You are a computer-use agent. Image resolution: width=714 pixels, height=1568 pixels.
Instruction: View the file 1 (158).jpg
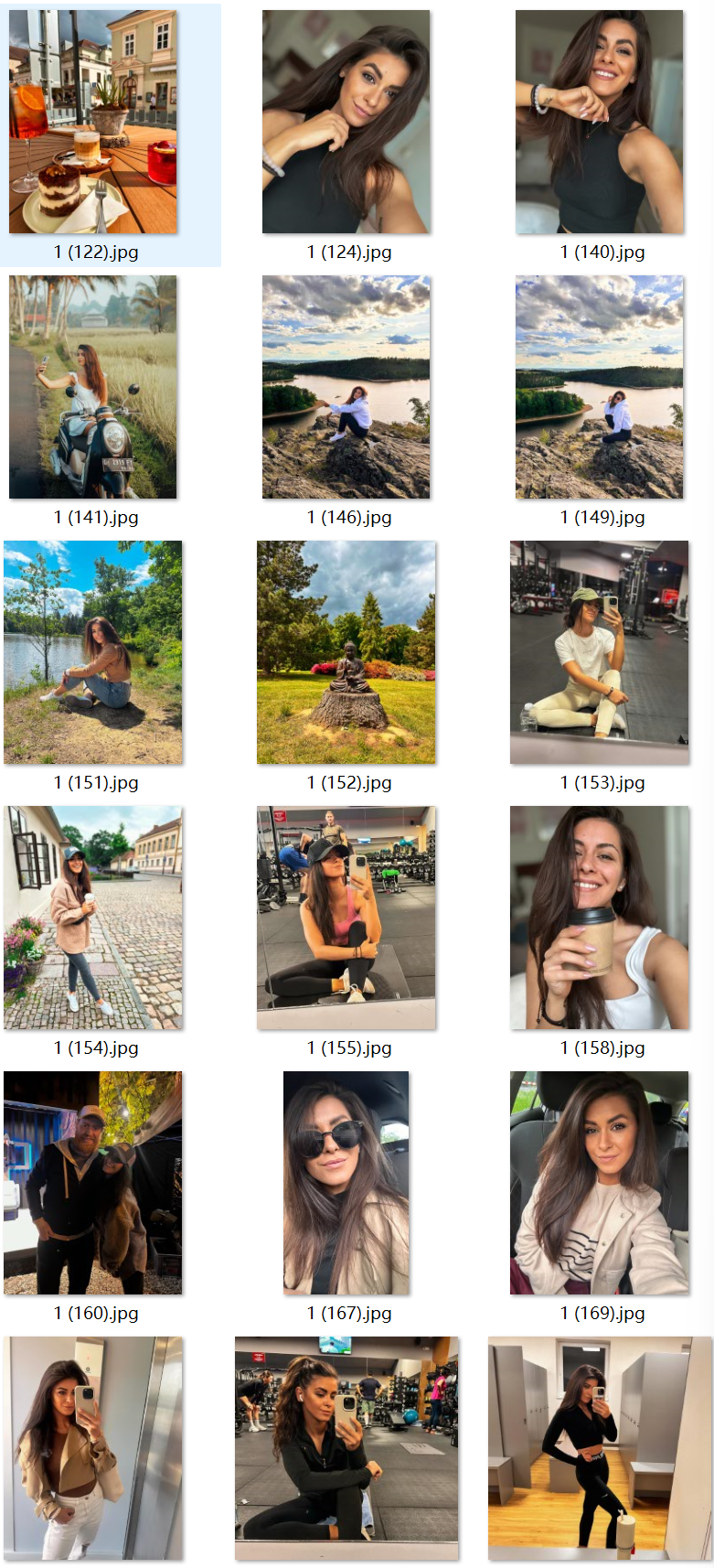(599, 918)
